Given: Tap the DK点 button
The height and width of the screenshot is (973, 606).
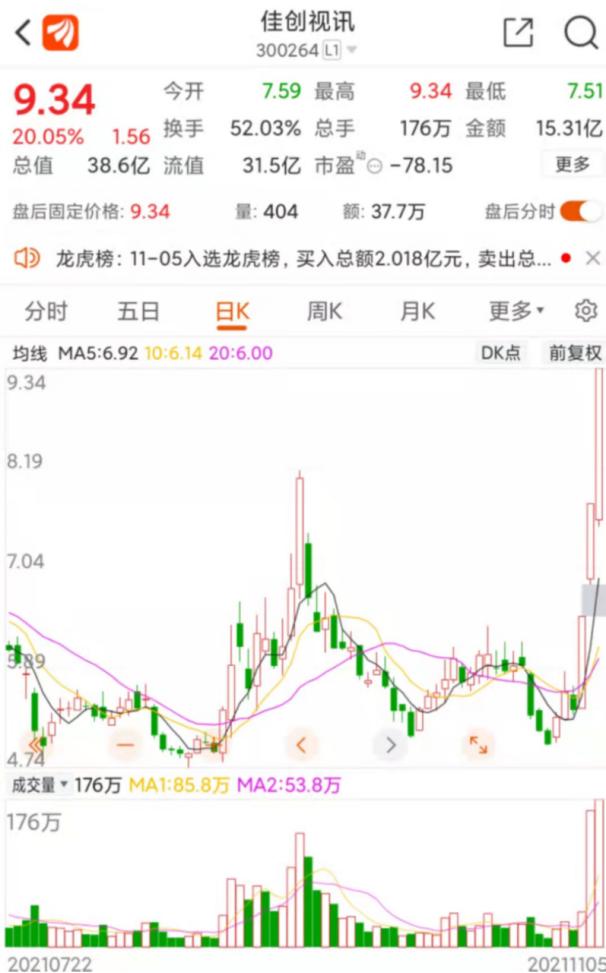Looking at the screenshot, I should (501, 353).
